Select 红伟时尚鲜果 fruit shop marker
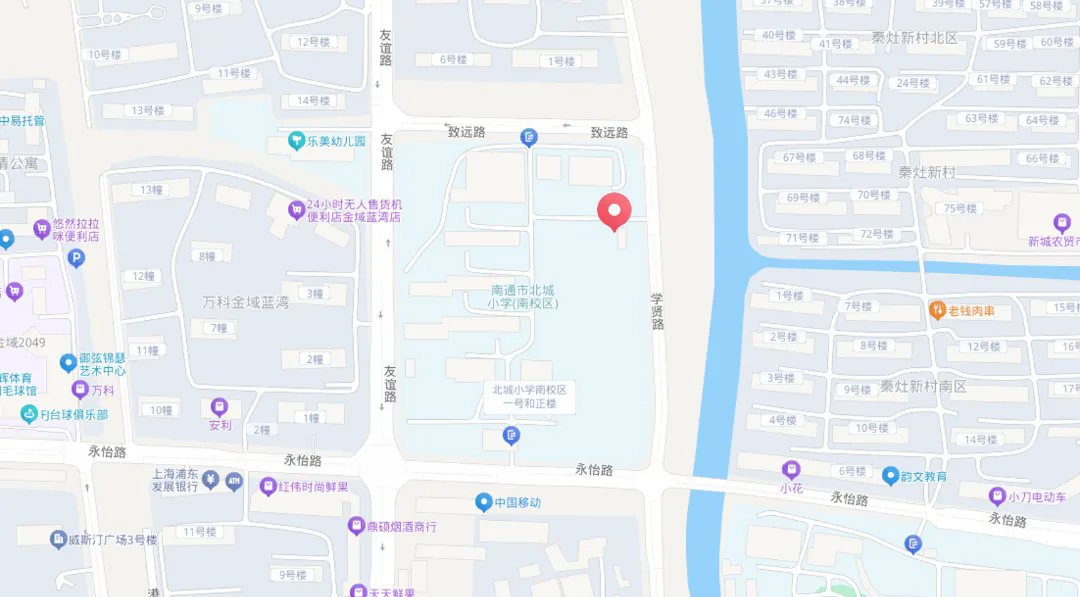 (x=267, y=486)
